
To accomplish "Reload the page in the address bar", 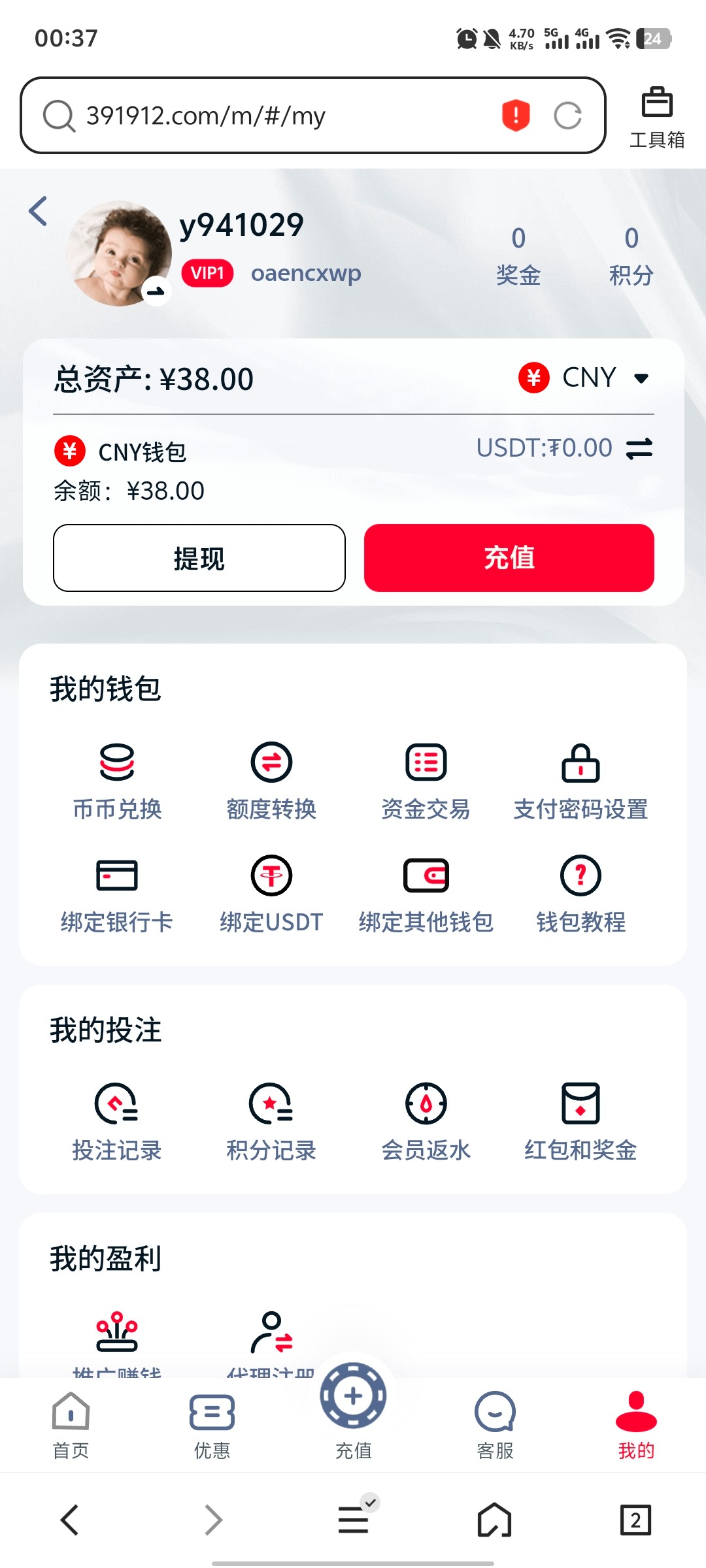I will click(x=567, y=116).
